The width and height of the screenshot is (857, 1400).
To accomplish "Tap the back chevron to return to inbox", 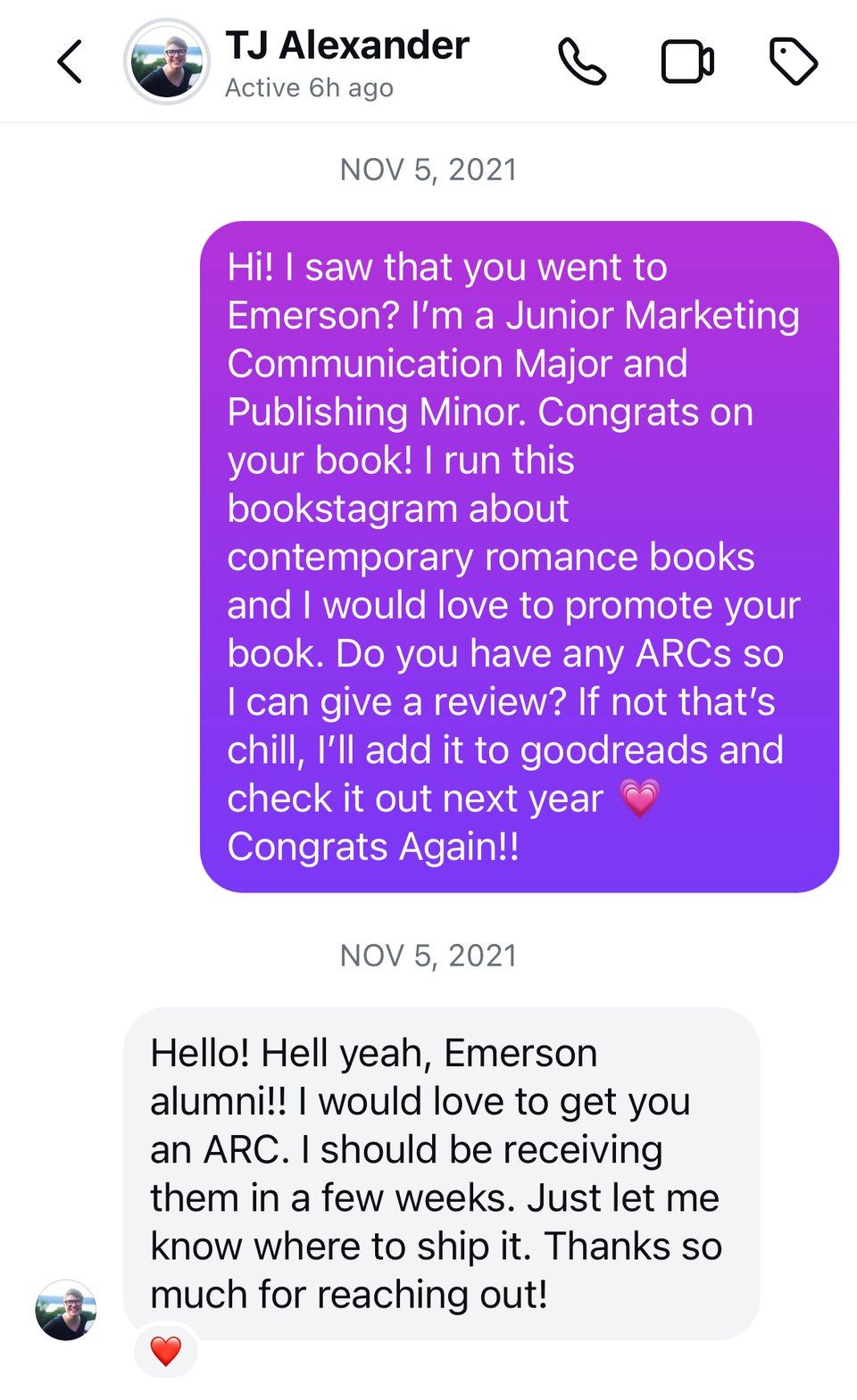I will [x=70, y=62].
